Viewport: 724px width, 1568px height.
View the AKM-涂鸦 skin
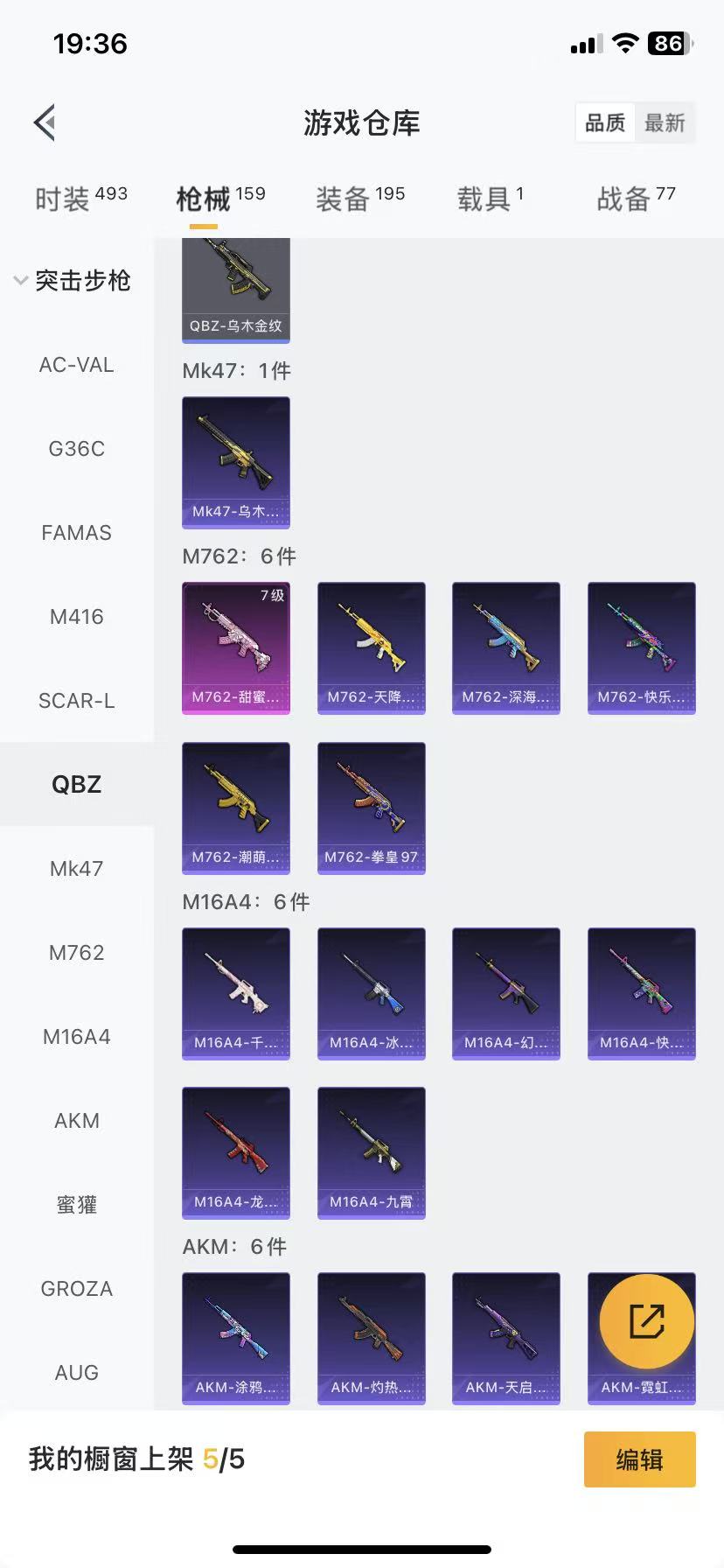pos(236,1338)
